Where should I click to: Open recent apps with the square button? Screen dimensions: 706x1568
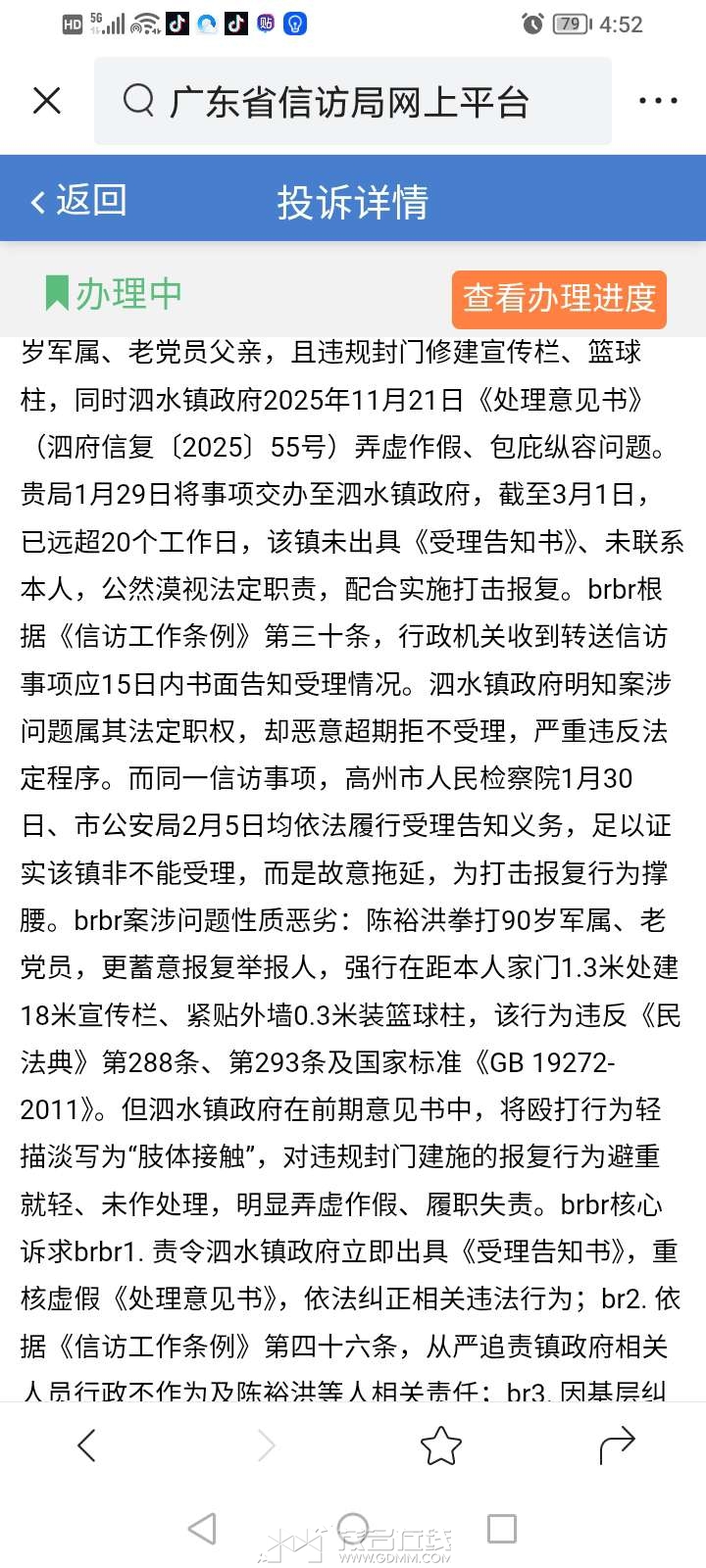point(501,1528)
